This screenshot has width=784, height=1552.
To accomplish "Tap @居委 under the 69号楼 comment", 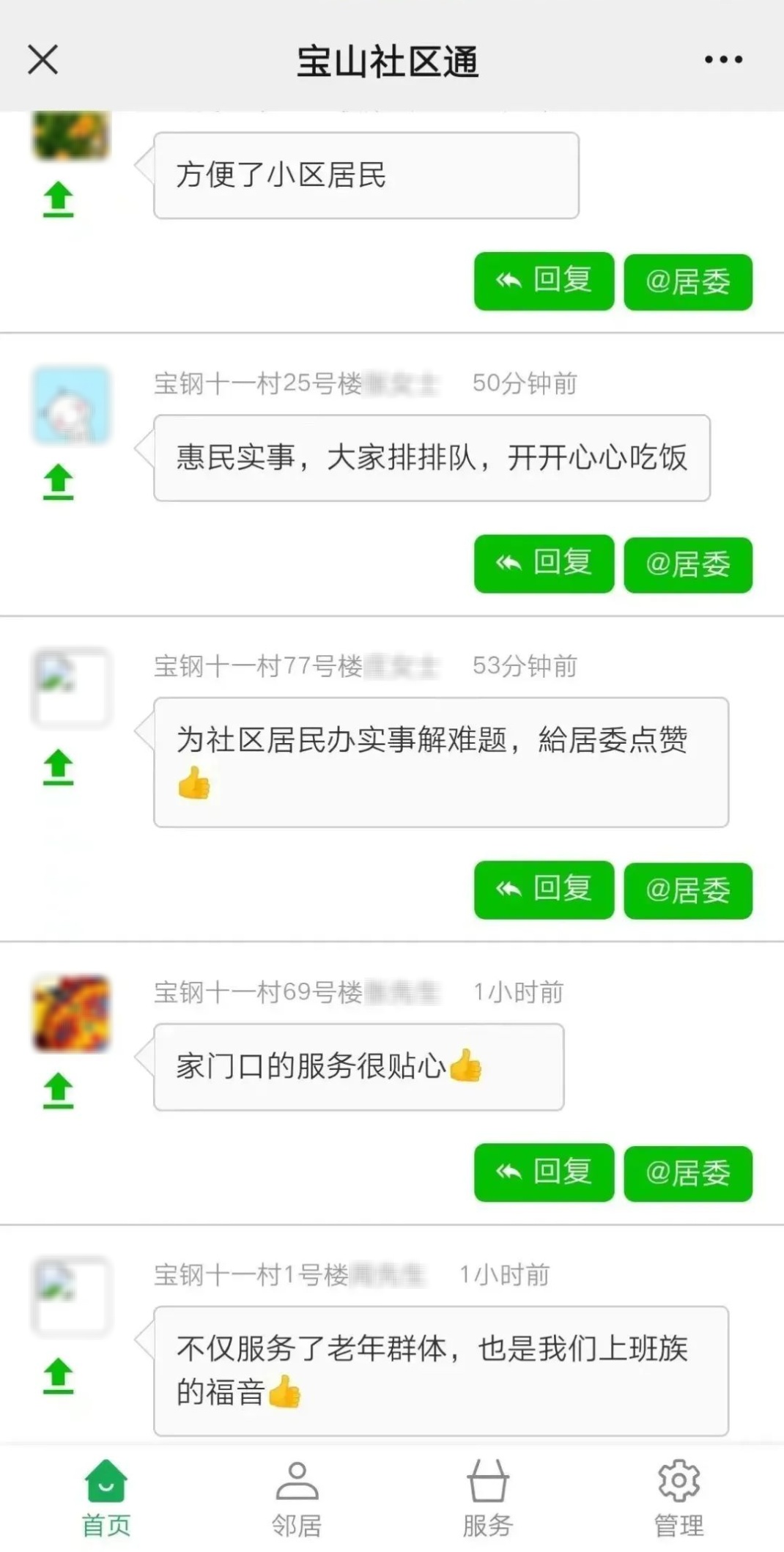I will click(687, 1173).
